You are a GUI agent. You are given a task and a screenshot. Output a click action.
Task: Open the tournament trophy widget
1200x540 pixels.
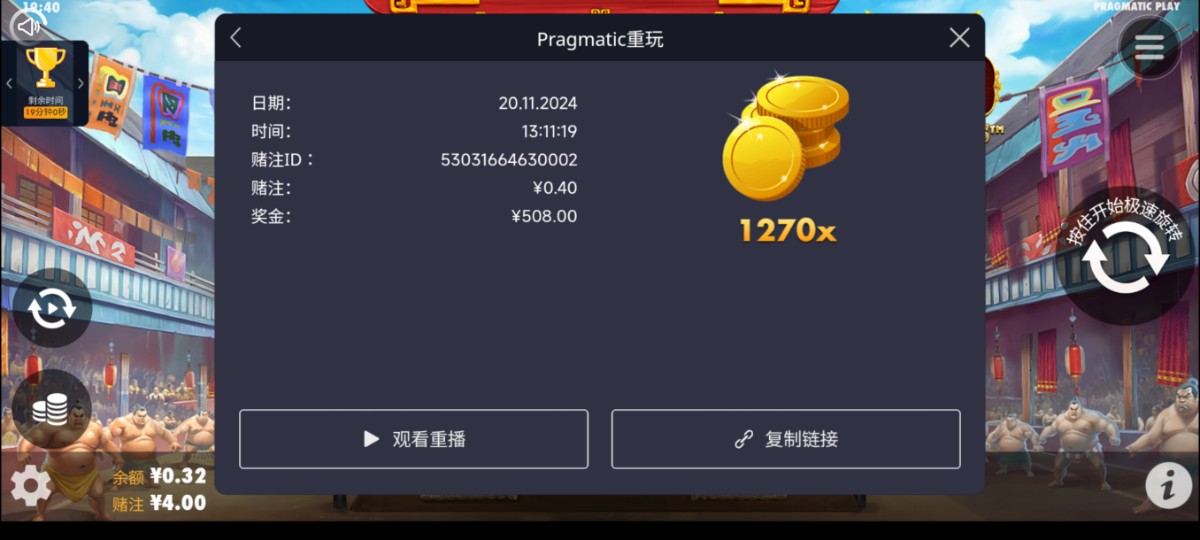click(45, 82)
